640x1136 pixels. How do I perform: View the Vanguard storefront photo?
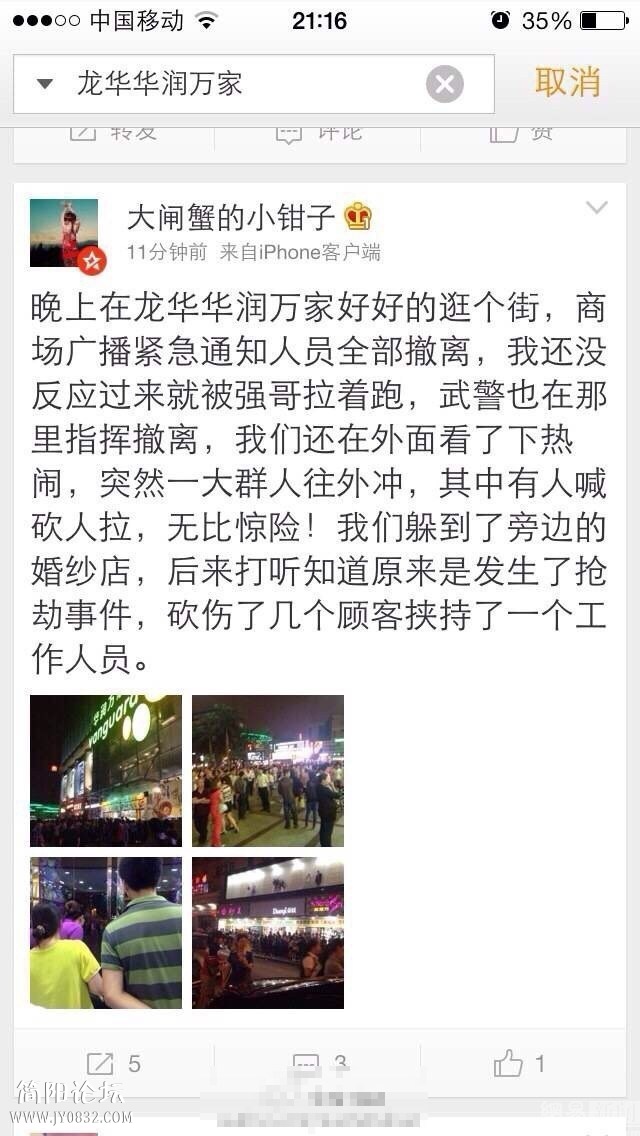(106, 770)
